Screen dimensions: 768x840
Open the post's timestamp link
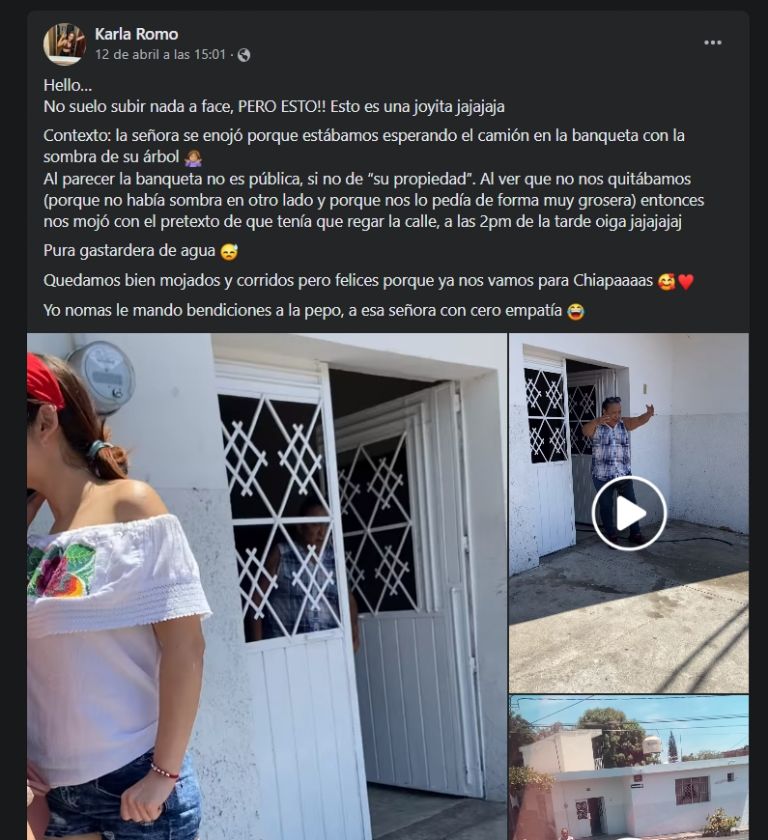coord(160,55)
